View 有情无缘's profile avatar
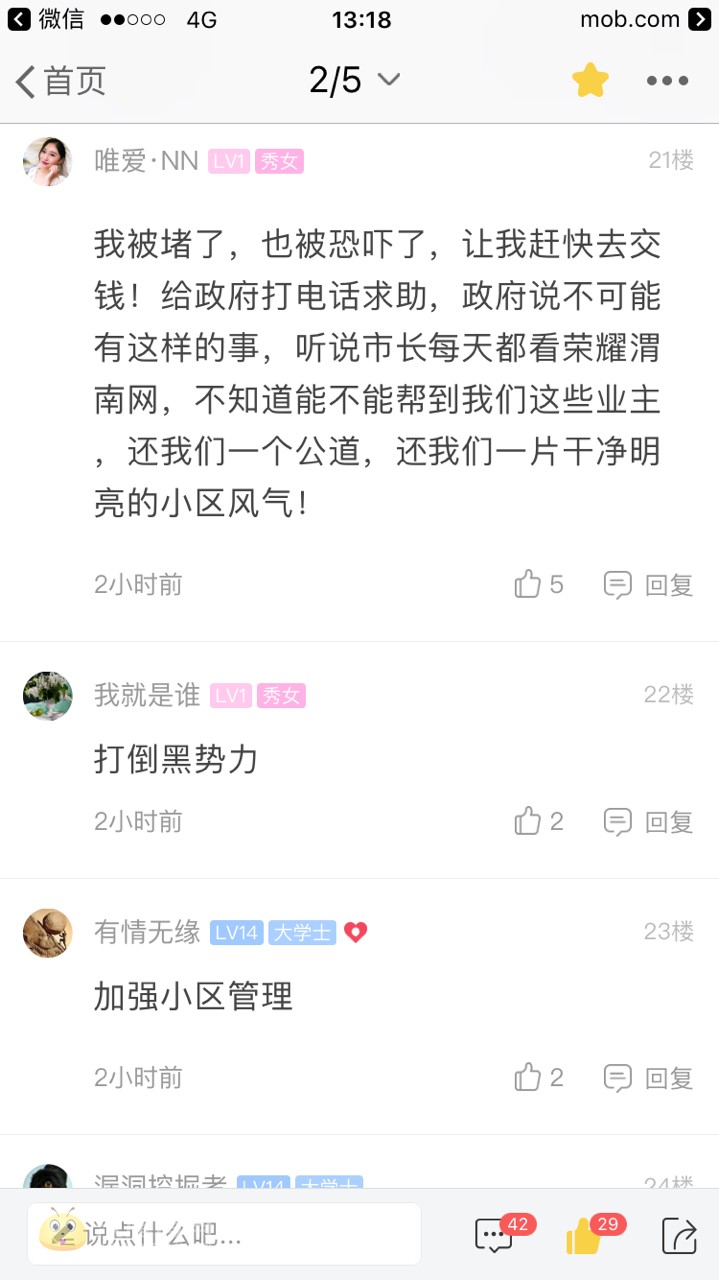Screen dimensions: 719x1280 (47, 933)
